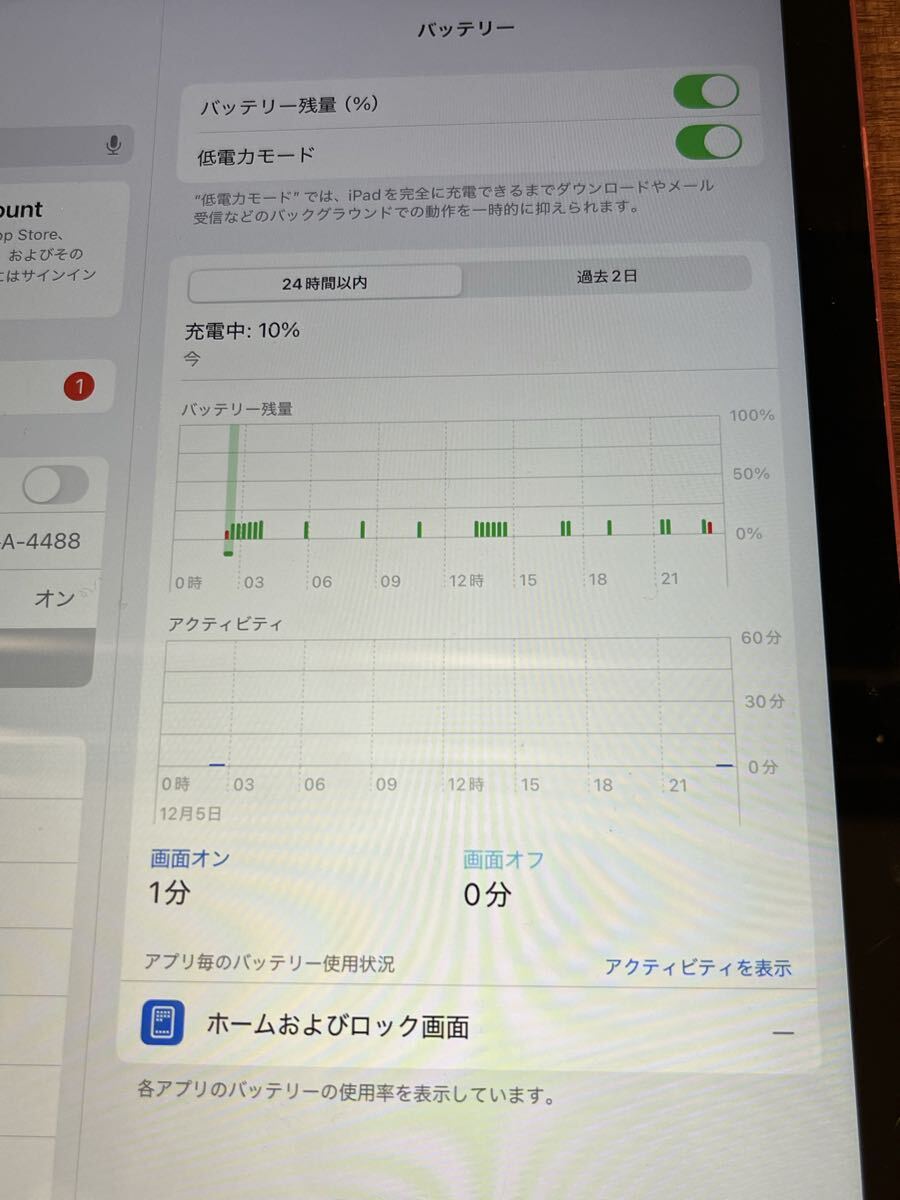Toggle the バッテリー残量 (%) switch

[x=706, y=93]
